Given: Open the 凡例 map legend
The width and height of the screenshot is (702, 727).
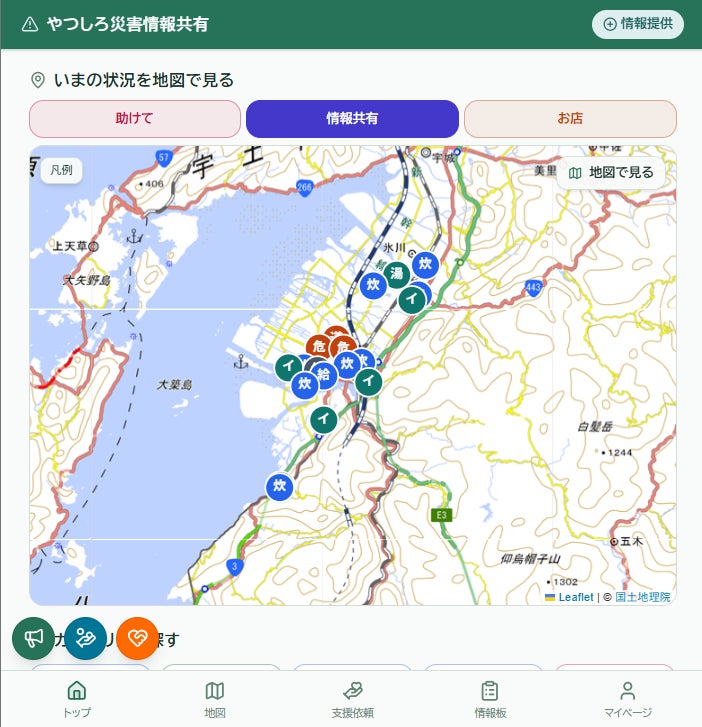Looking at the screenshot, I should point(62,171).
